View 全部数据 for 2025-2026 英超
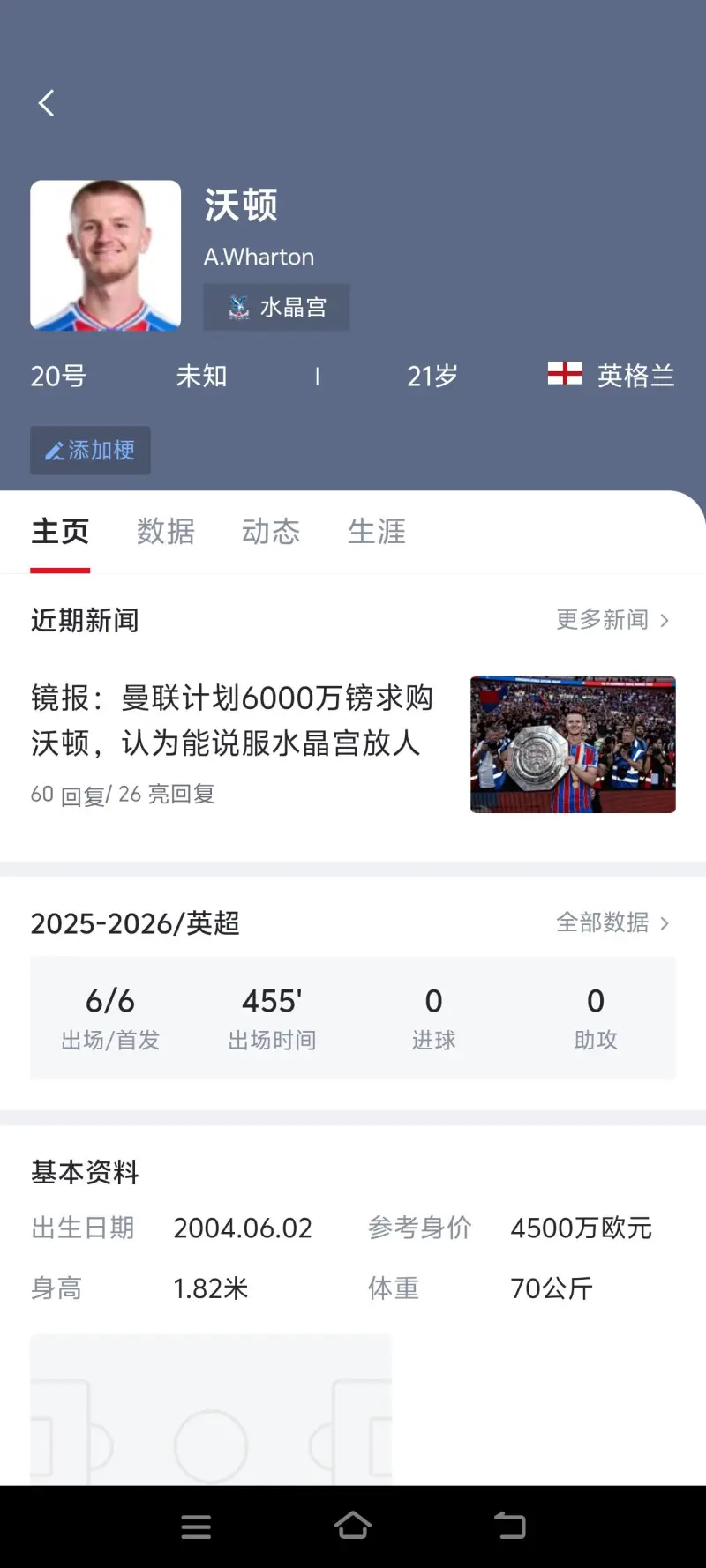The height and width of the screenshot is (1568, 706). coord(612,922)
